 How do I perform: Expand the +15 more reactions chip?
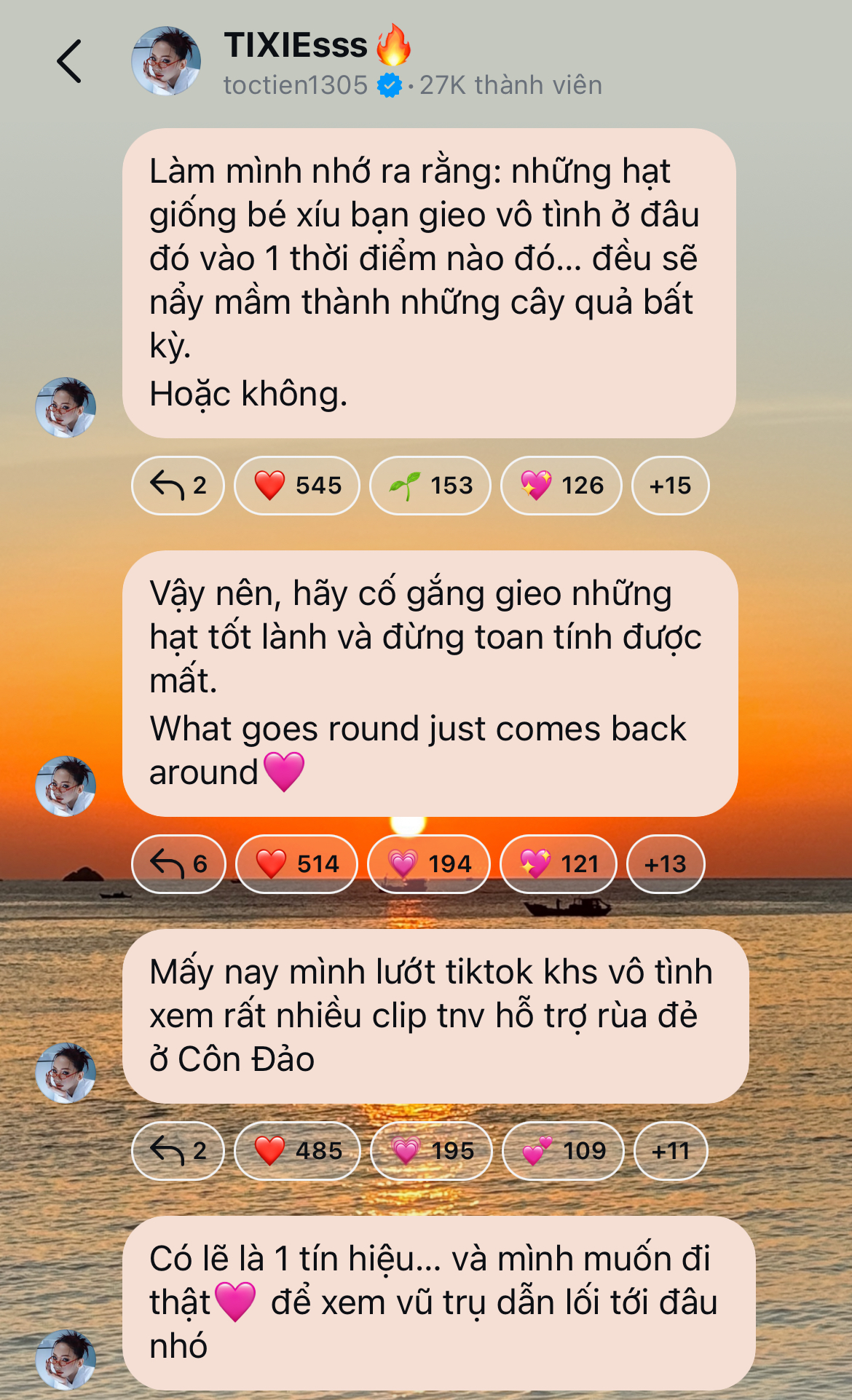pos(670,486)
